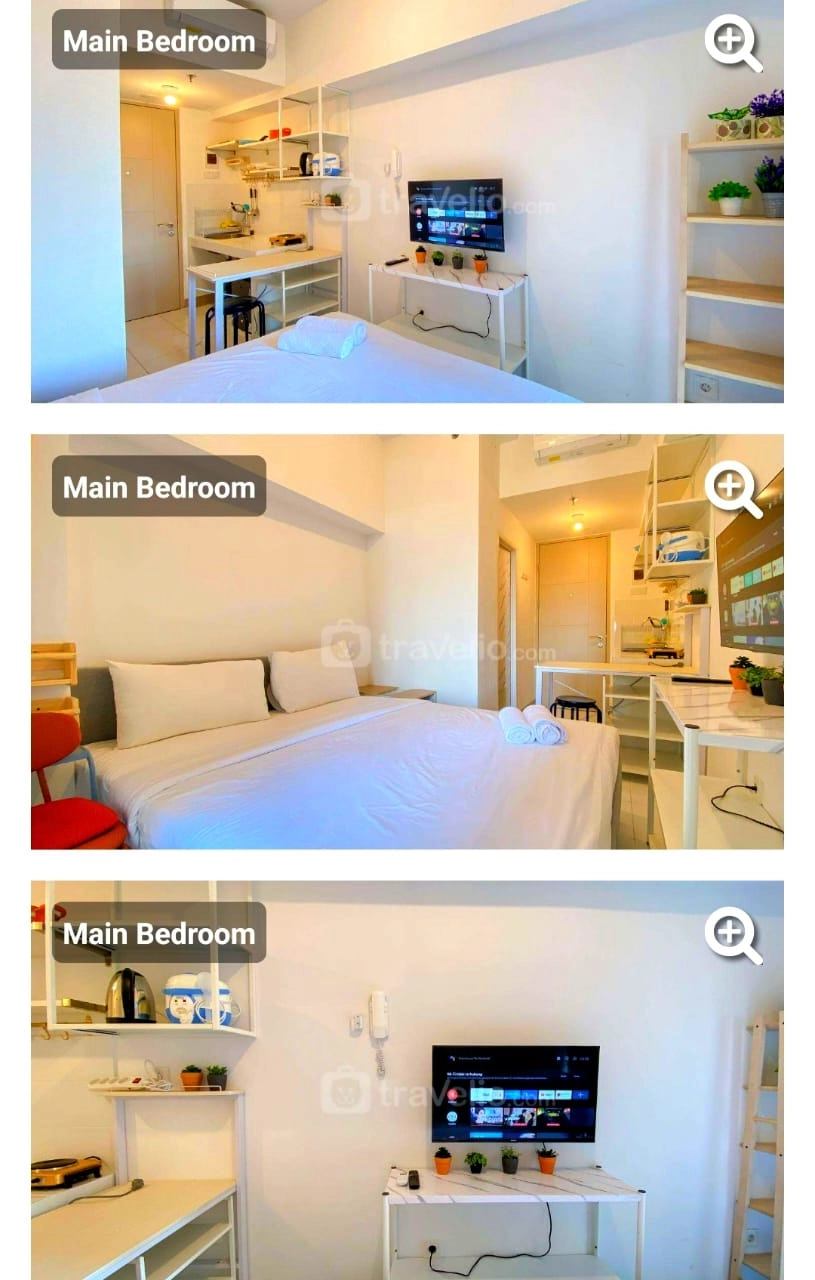Viewport: 815px width, 1280px height.
Task: Zoom the Main Bedroom photo showing bed pillows
Action: click(733, 489)
